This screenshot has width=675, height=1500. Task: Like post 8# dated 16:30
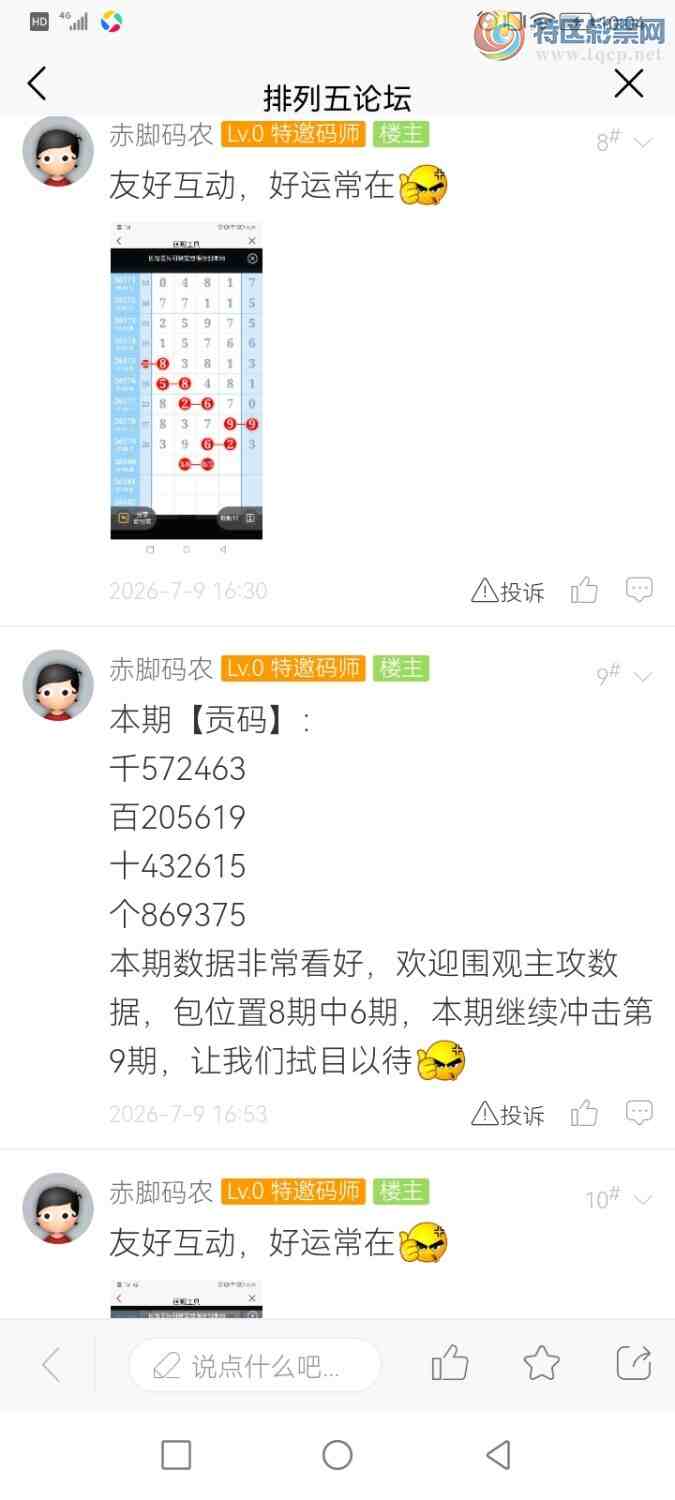pos(585,590)
